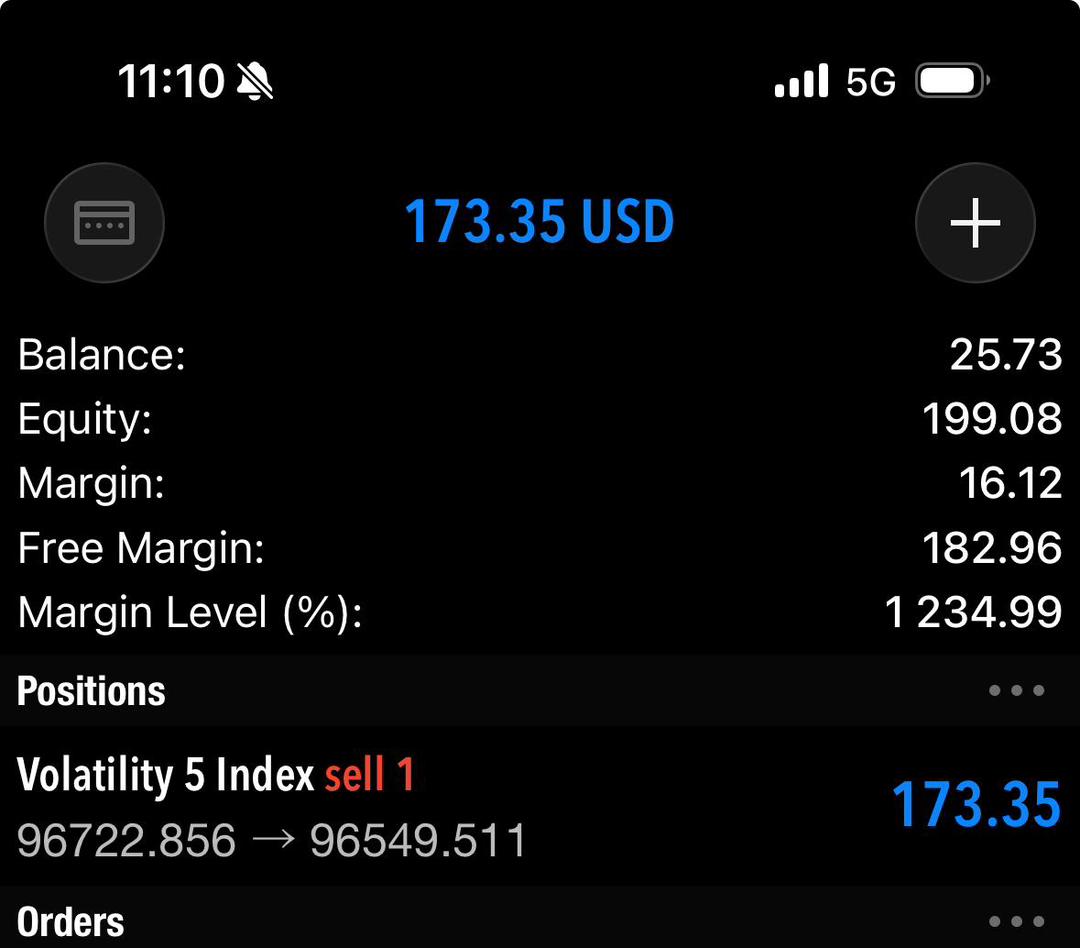The width and height of the screenshot is (1080, 948).
Task: Open the Volatility 5 Index sell position
Action: (x=540, y=806)
